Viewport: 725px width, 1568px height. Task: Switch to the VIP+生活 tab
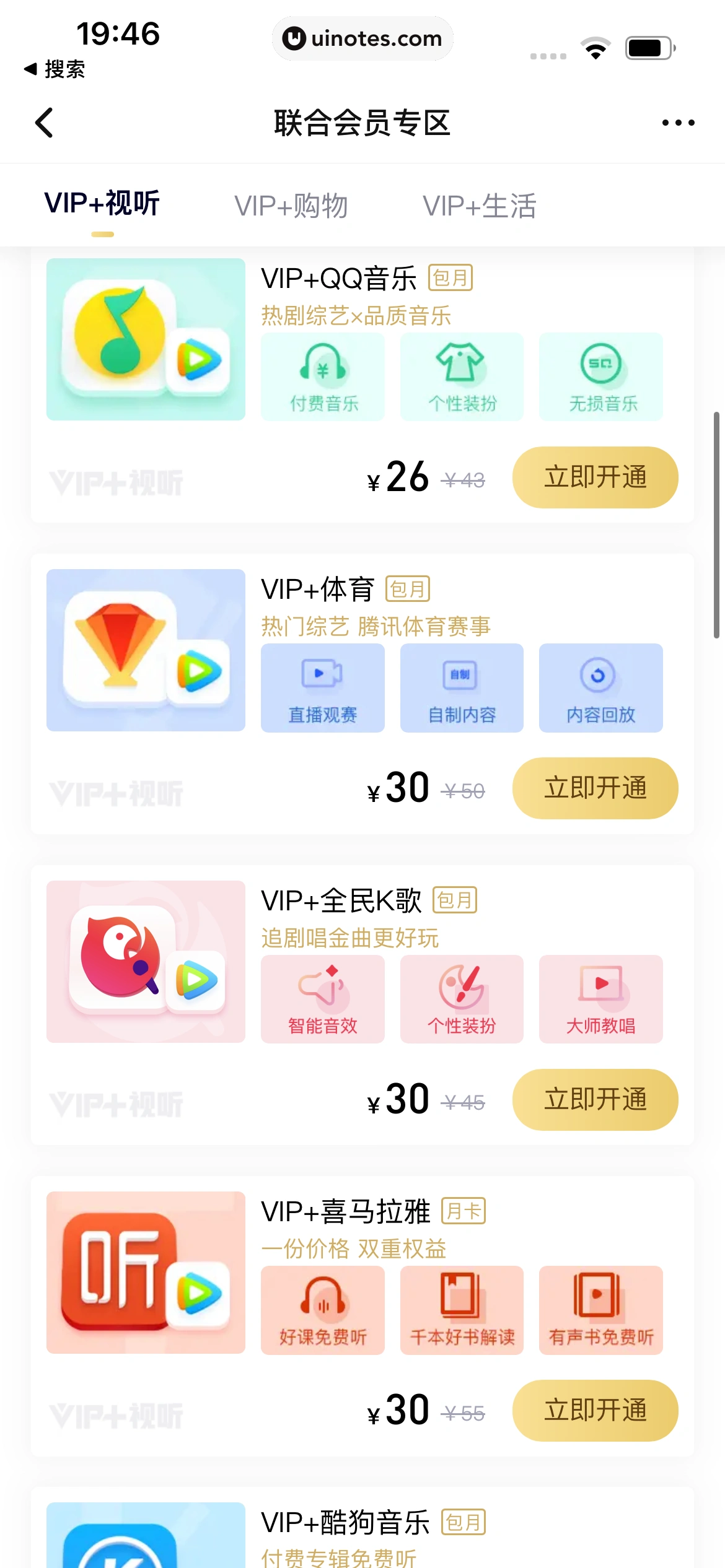tap(480, 204)
